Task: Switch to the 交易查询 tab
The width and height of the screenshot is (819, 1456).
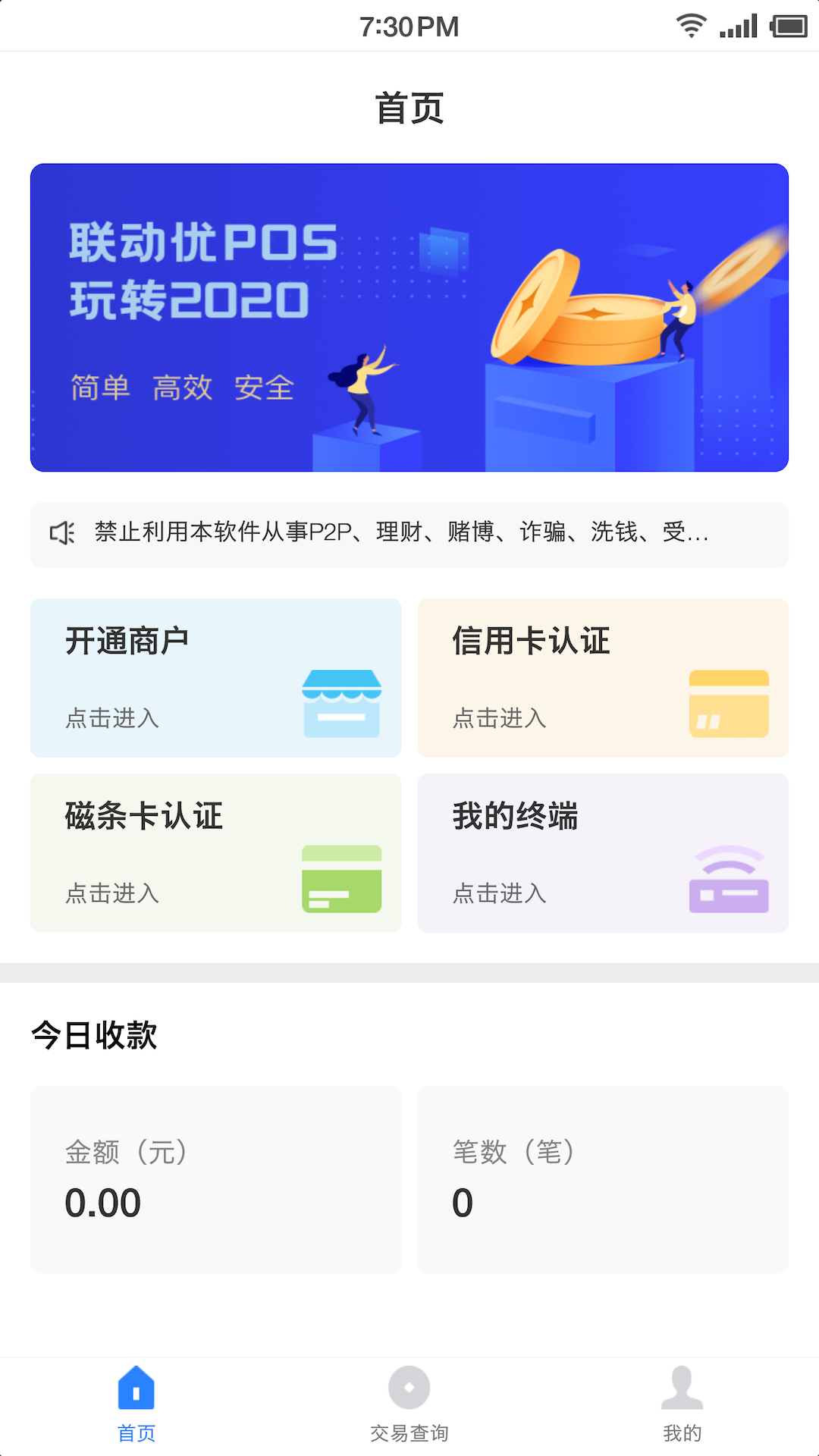Action: click(409, 1410)
